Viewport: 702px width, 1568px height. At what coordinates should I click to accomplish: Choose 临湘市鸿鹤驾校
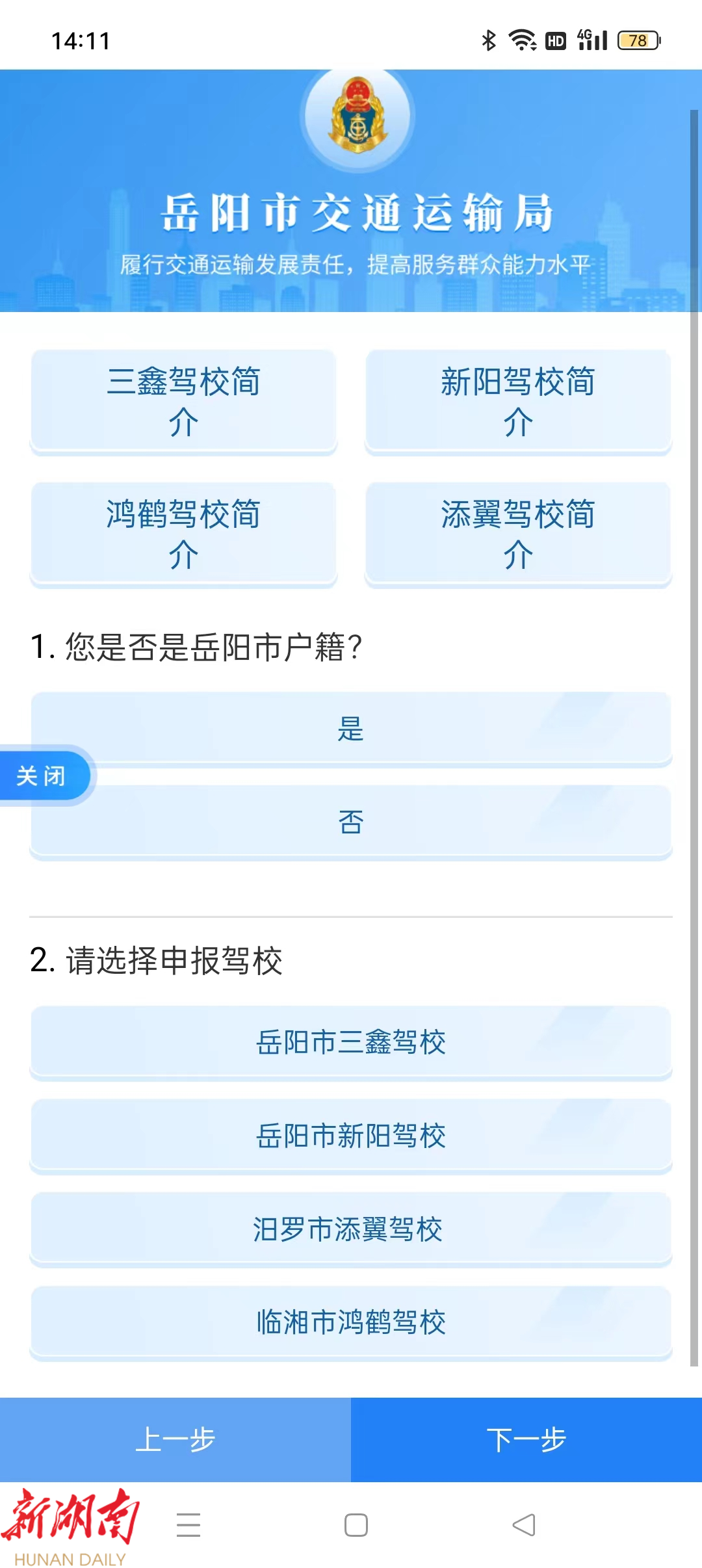coord(351,1322)
